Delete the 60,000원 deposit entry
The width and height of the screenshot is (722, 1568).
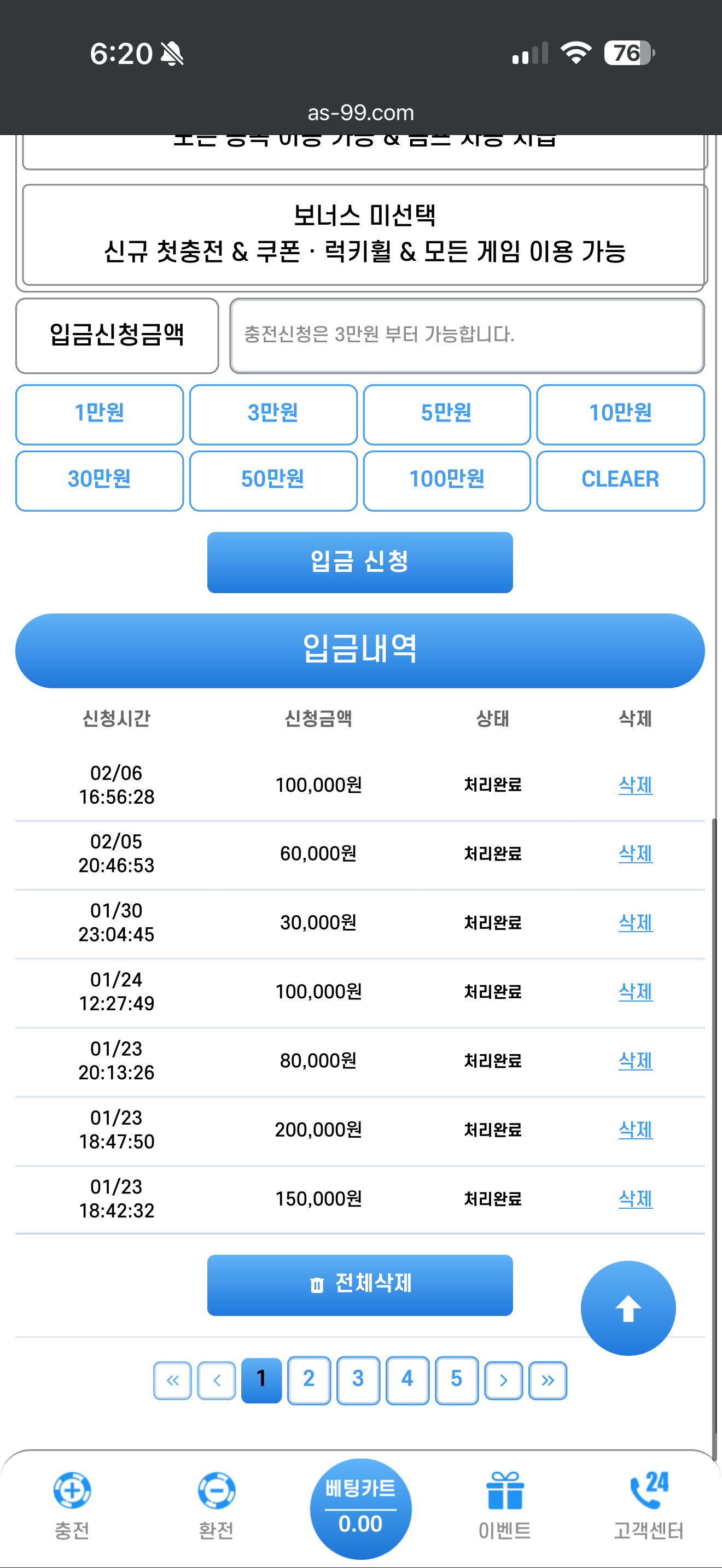635,853
